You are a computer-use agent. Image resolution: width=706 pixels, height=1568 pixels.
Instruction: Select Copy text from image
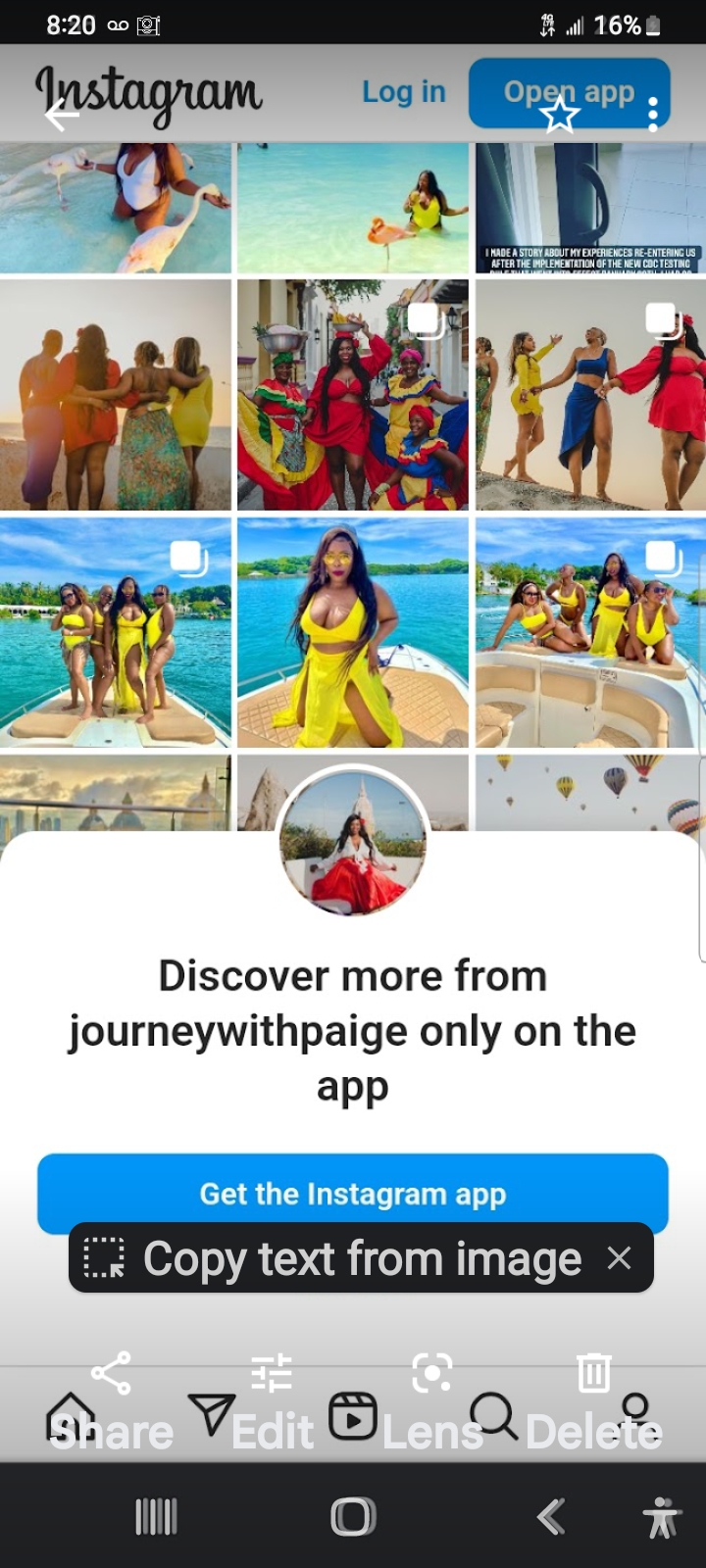333,1258
